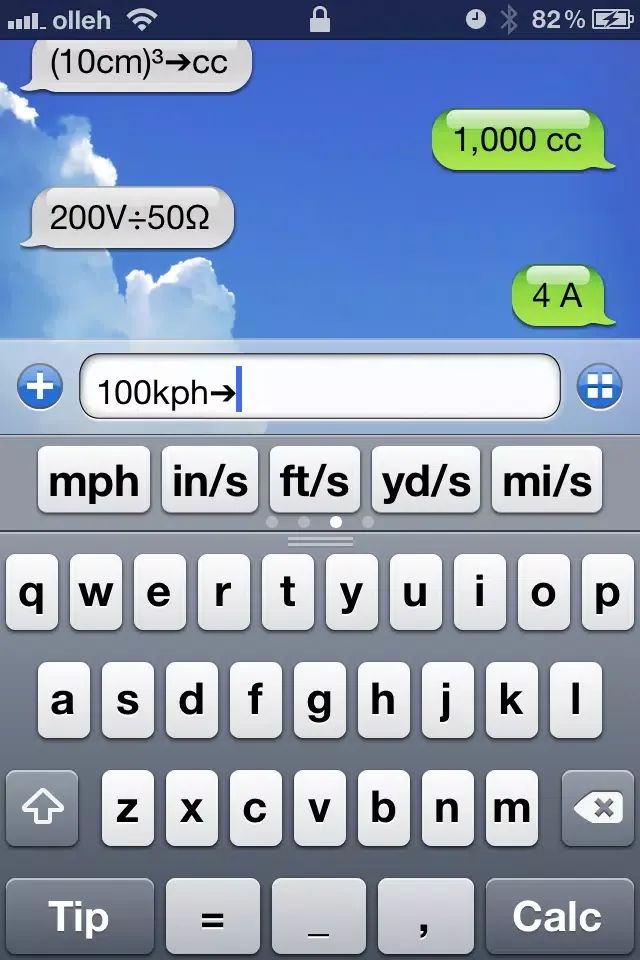Open the 1,000 cc result bubble

point(518,140)
